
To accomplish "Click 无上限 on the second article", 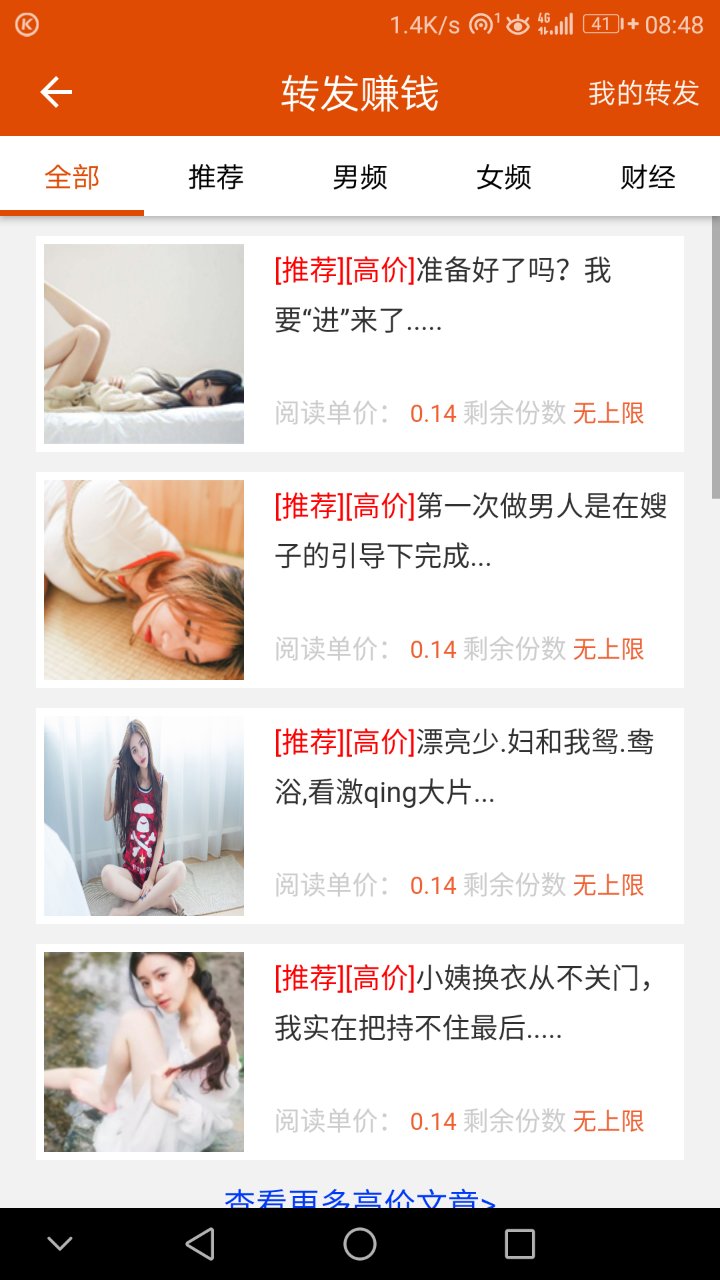I will 608,649.
